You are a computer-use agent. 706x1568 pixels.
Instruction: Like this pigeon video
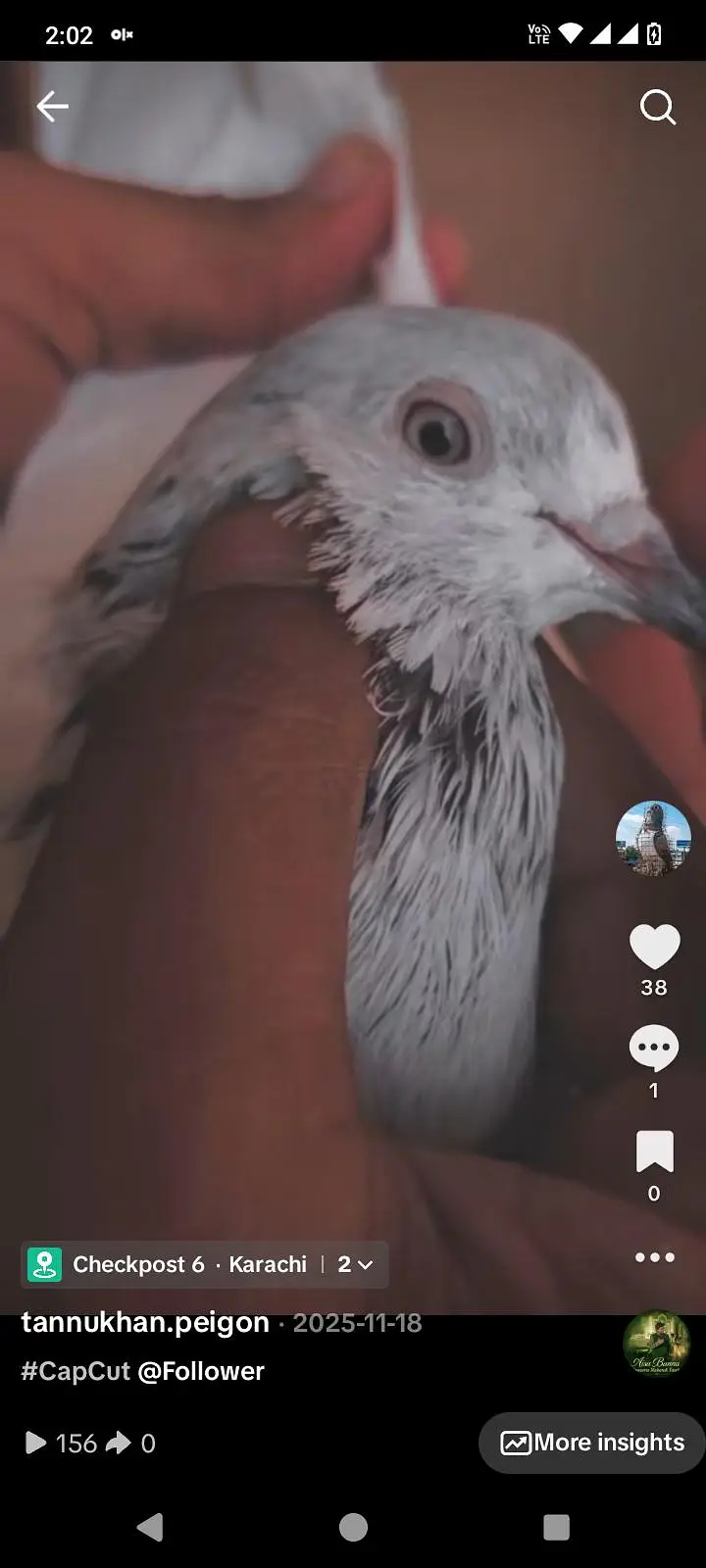point(654,947)
